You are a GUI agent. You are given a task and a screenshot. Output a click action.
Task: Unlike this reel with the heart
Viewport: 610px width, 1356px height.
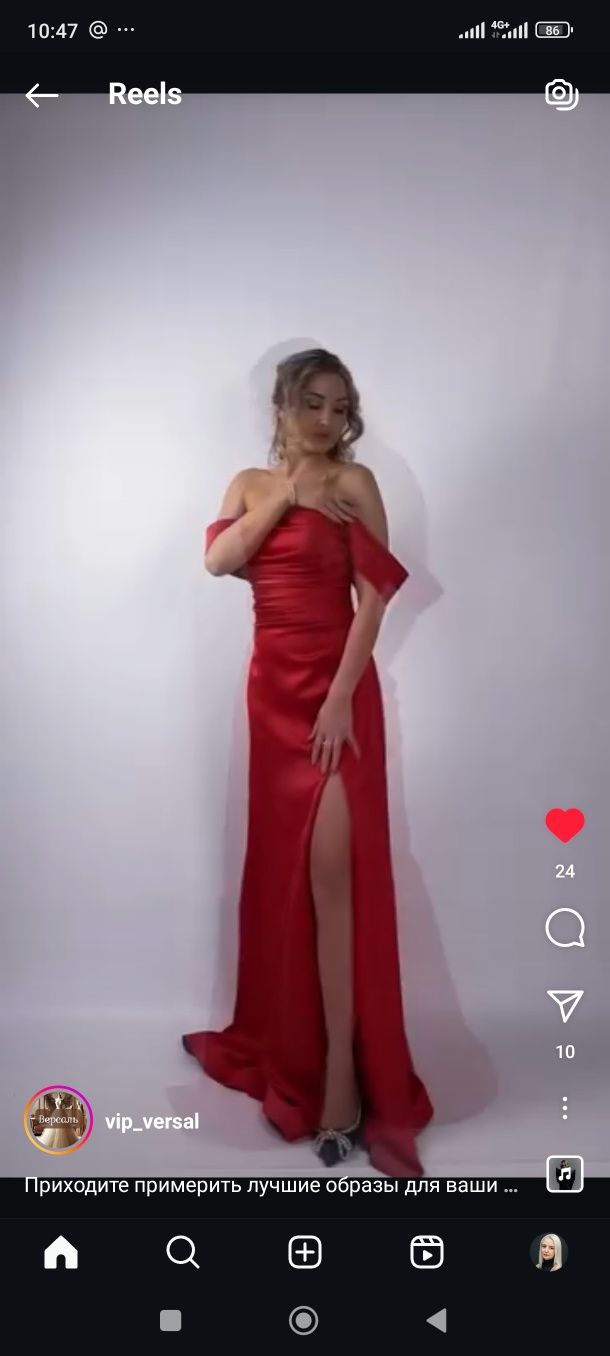tap(564, 826)
